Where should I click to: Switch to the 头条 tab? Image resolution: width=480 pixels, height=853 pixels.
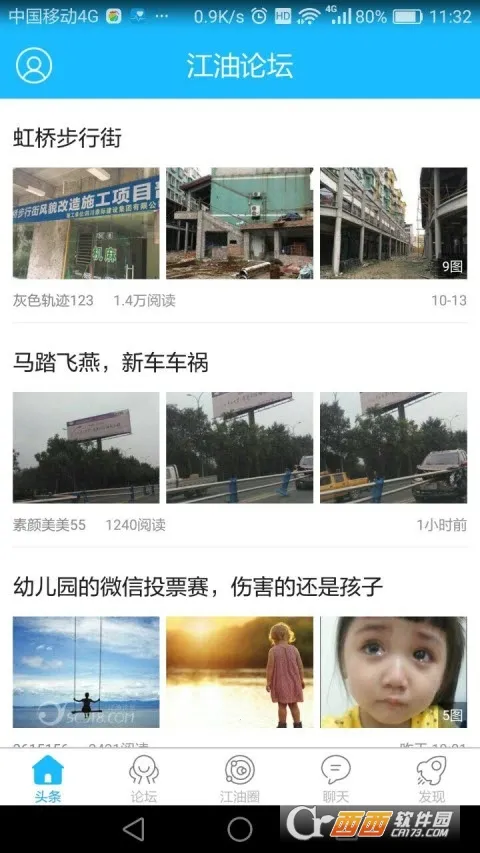[x=48, y=778]
